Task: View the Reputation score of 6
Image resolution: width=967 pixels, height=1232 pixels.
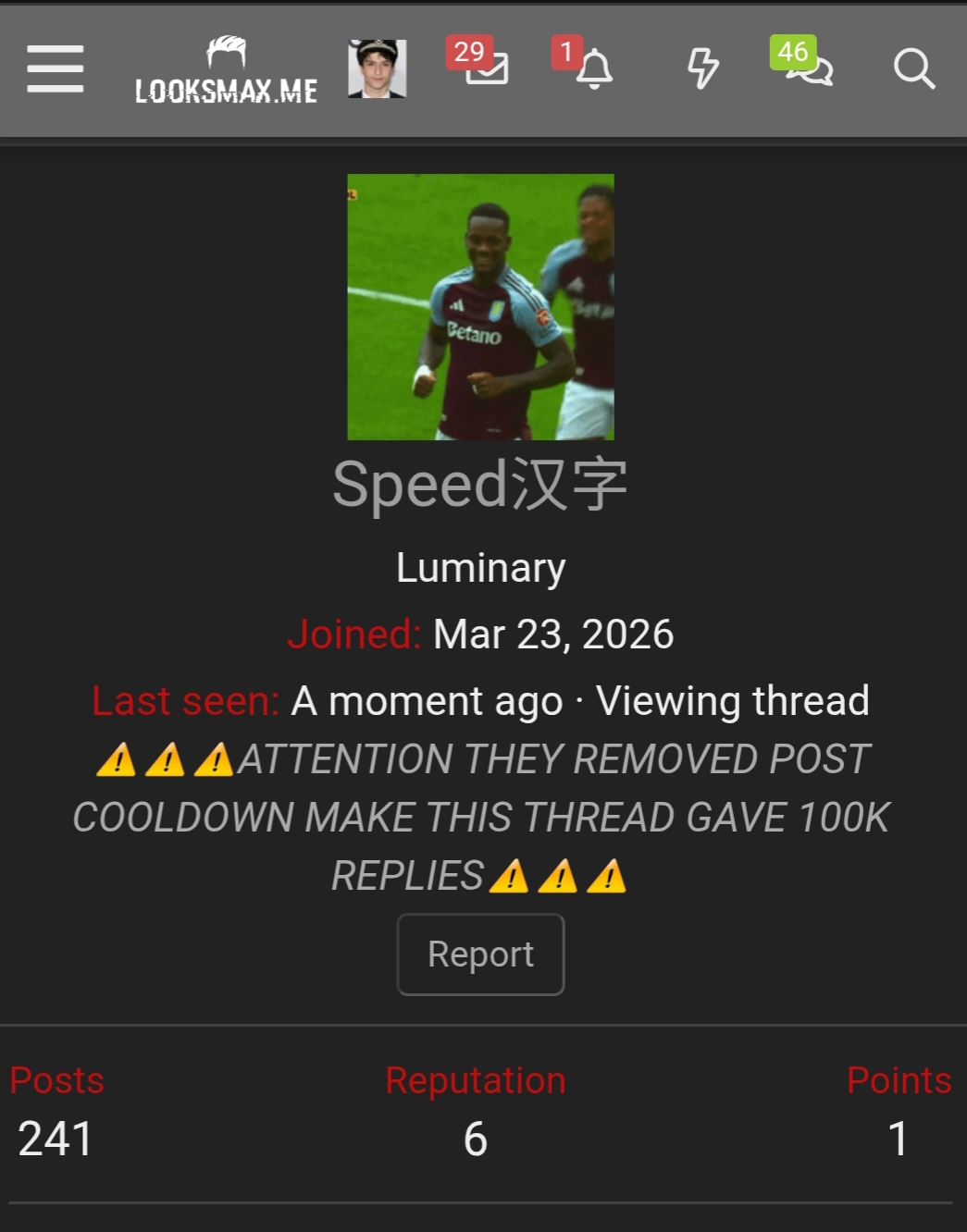Action: click(x=475, y=1138)
